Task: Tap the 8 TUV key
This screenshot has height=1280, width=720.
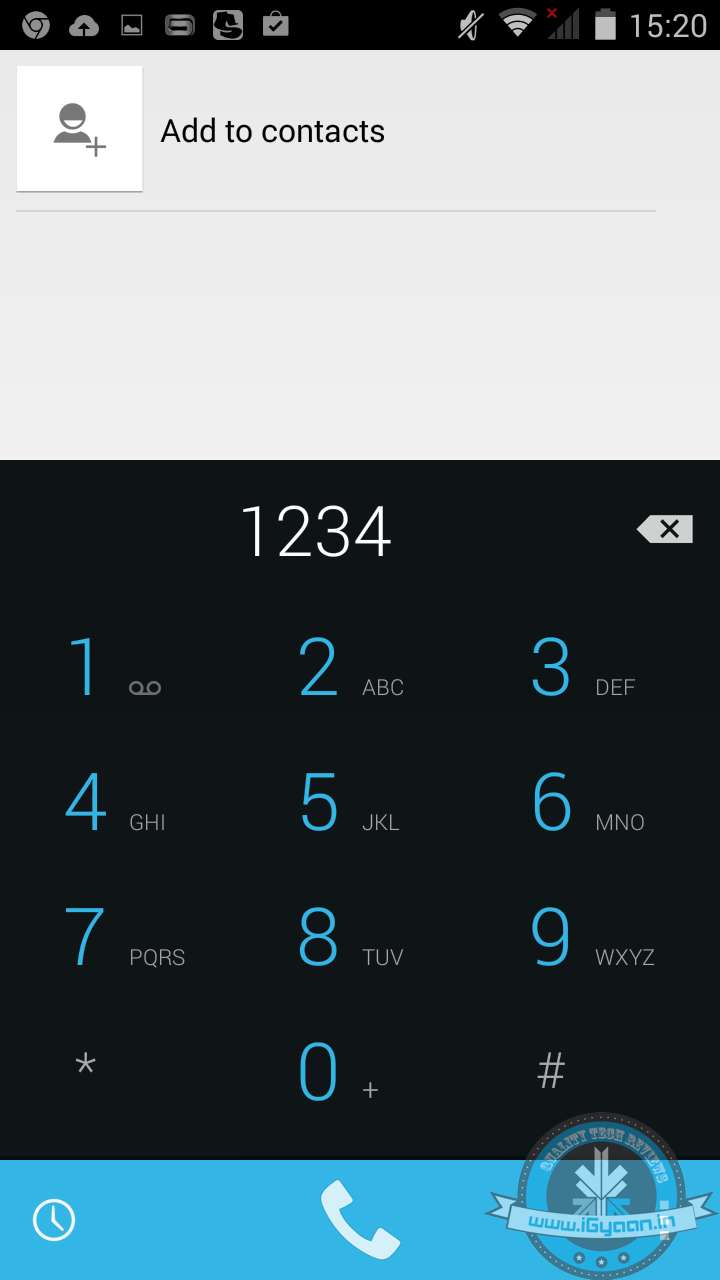Action: (x=348, y=938)
